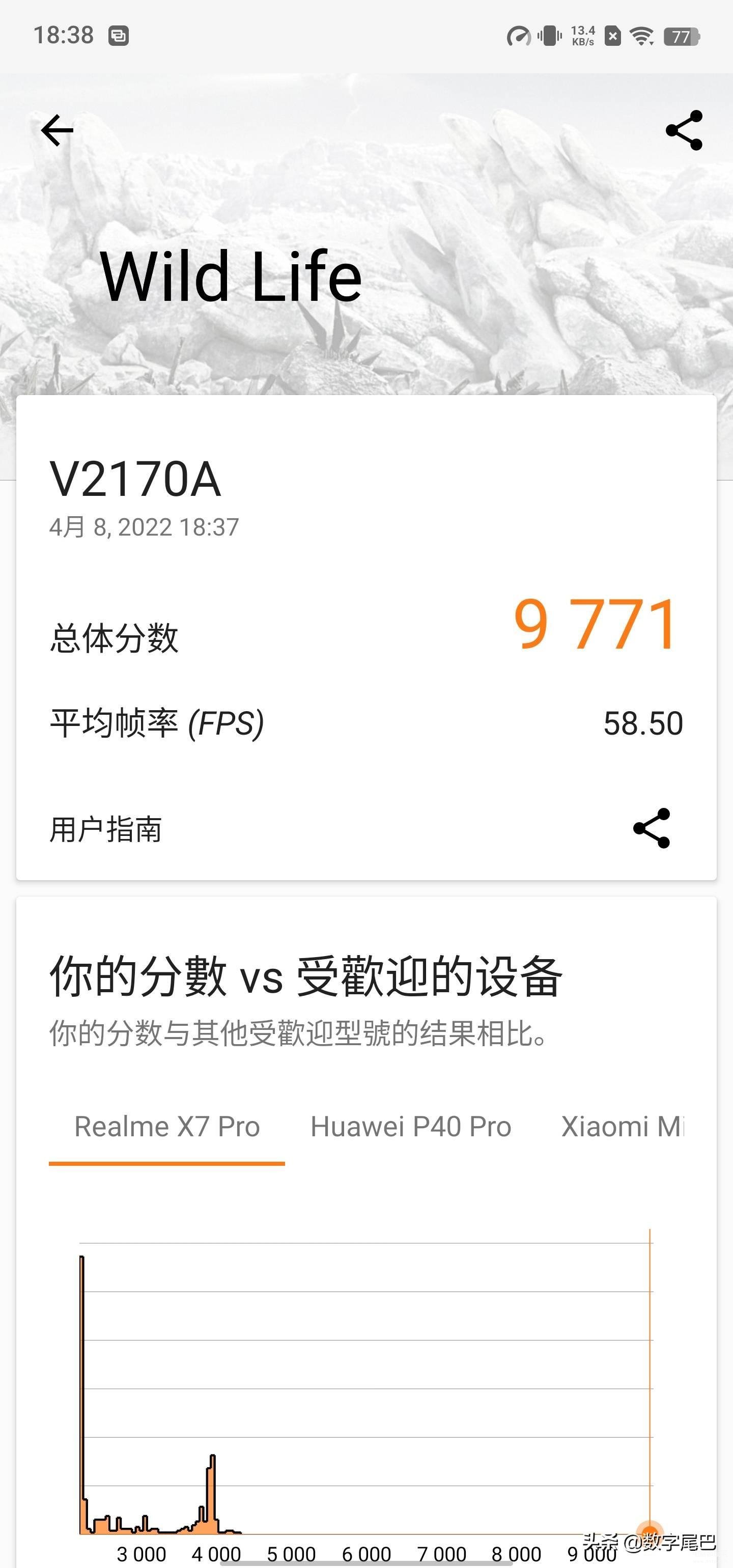Screen dimensions: 733x1568
Task: Switch to the Xiaomi Mi tab
Action: (623, 1127)
